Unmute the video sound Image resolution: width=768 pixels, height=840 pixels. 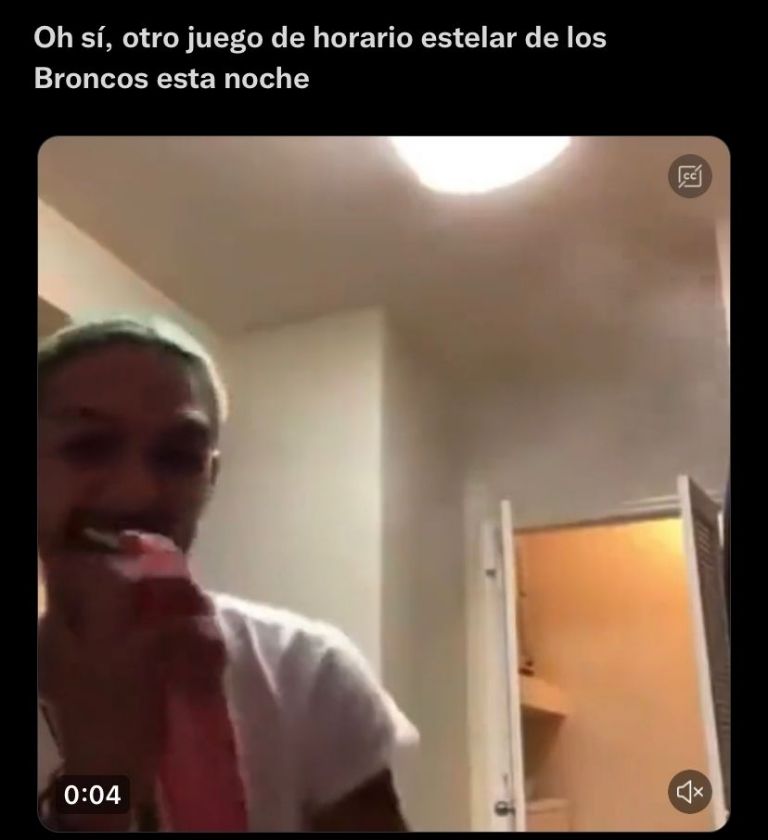(x=690, y=792)
